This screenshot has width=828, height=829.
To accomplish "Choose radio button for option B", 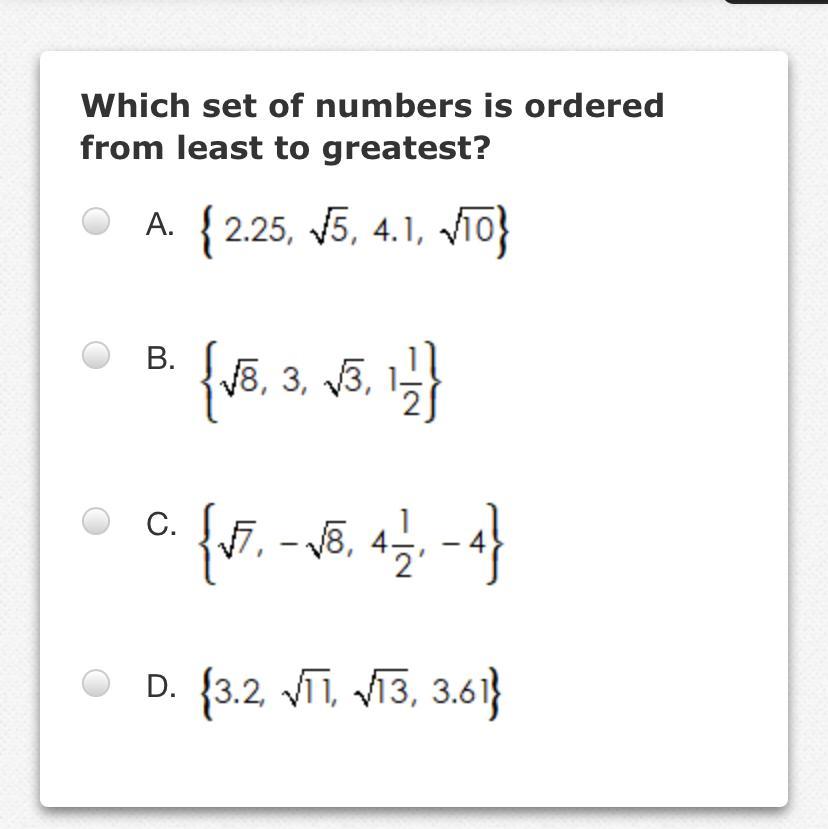I will pos(96,355).
